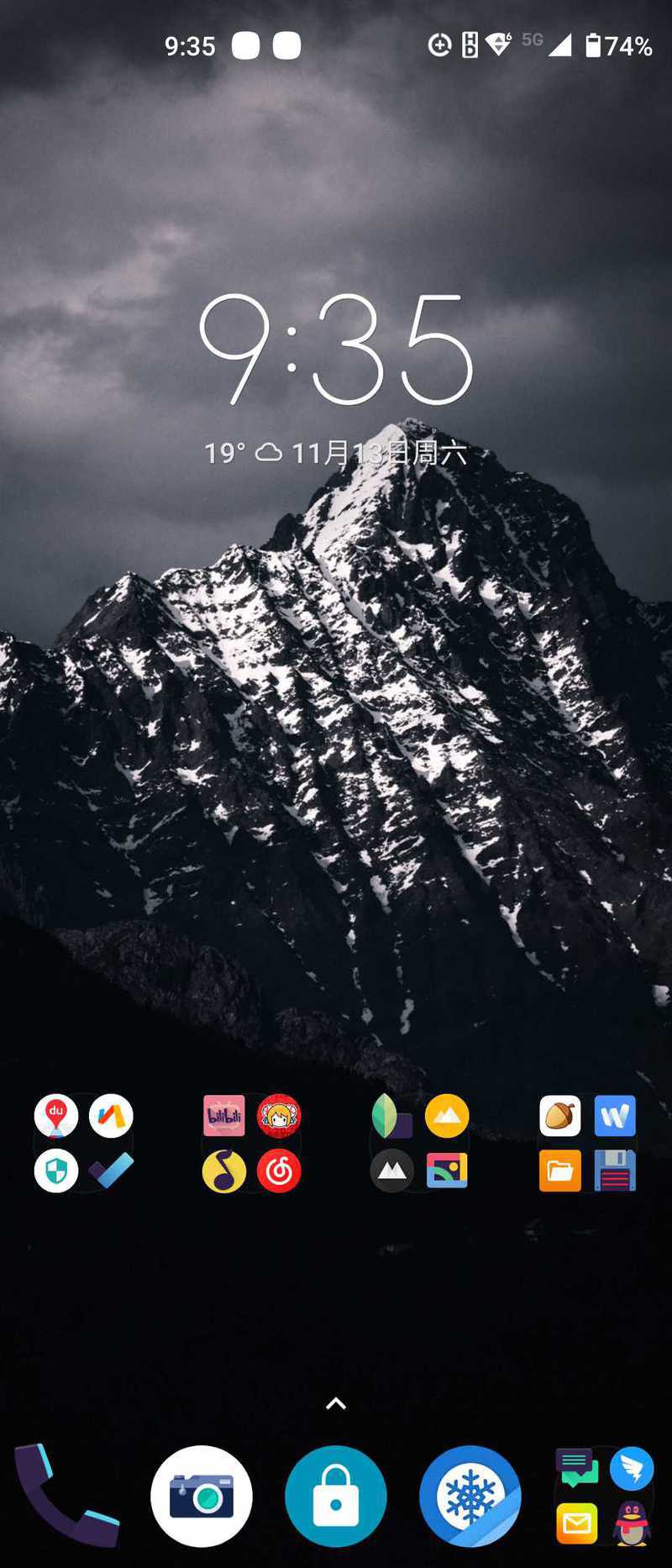Image resolution: width=672 pixels, height=1568 pixels.
Task: Launch the Camera app
Action: [x=202, y=1496]
